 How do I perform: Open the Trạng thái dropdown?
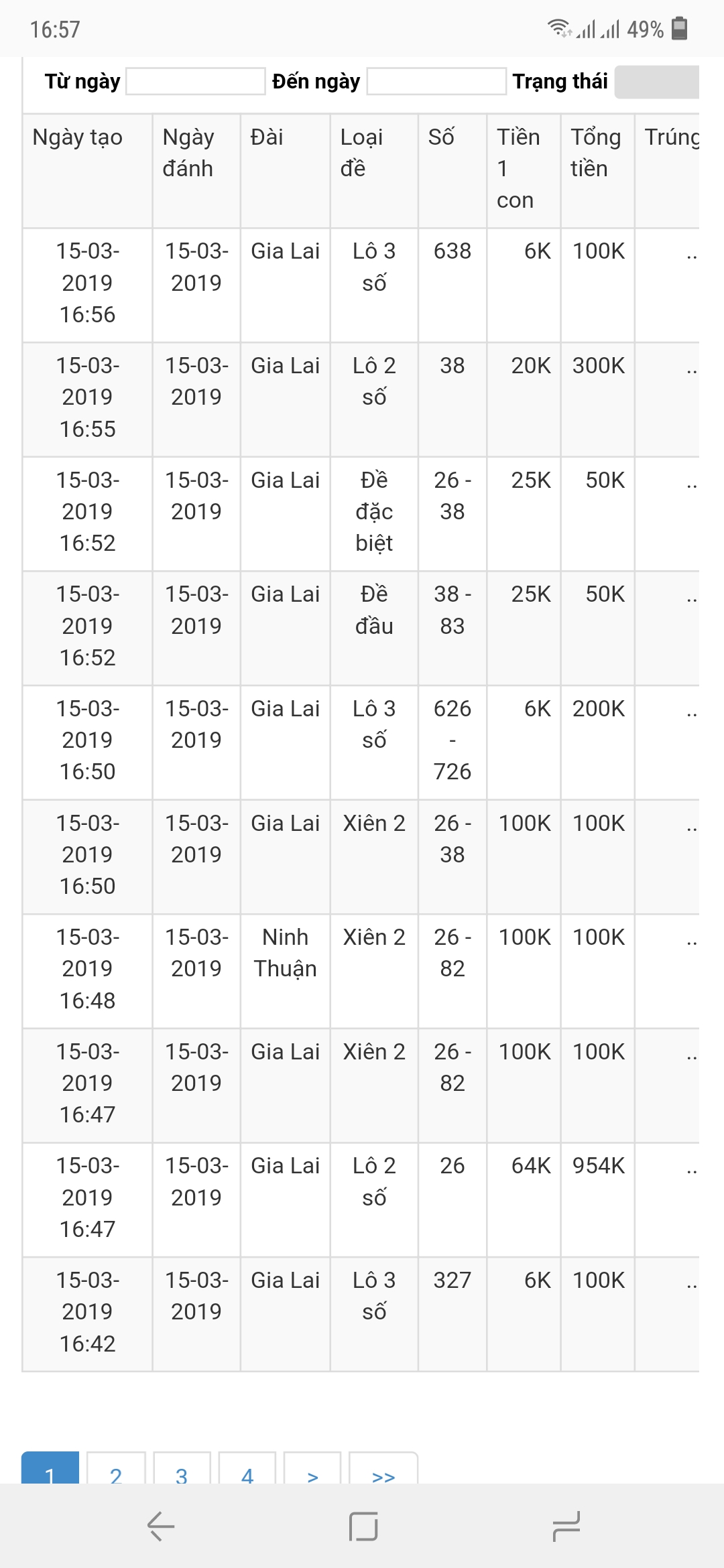[657, 82]
